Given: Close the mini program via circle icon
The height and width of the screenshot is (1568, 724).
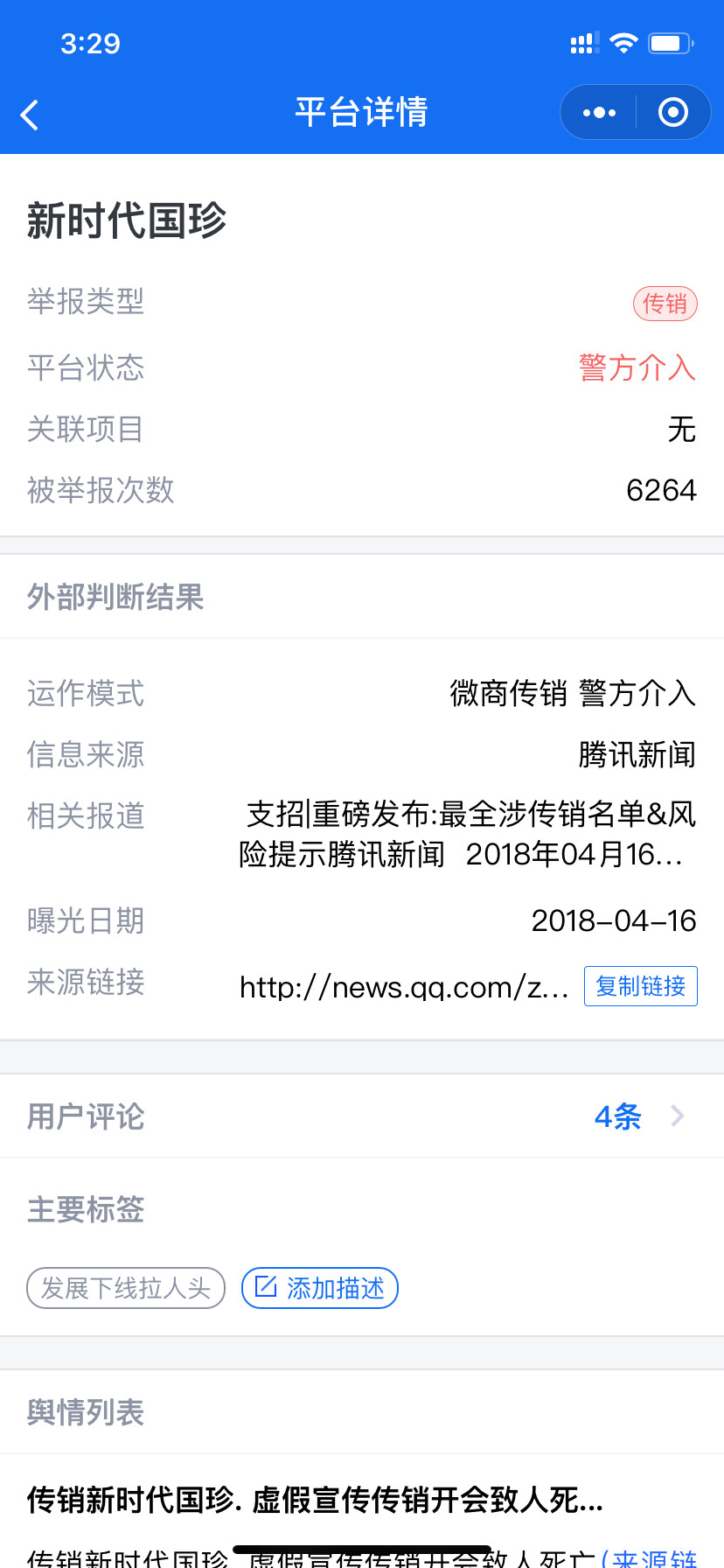Looking at the screenshot, I should [x=672, y=113].
